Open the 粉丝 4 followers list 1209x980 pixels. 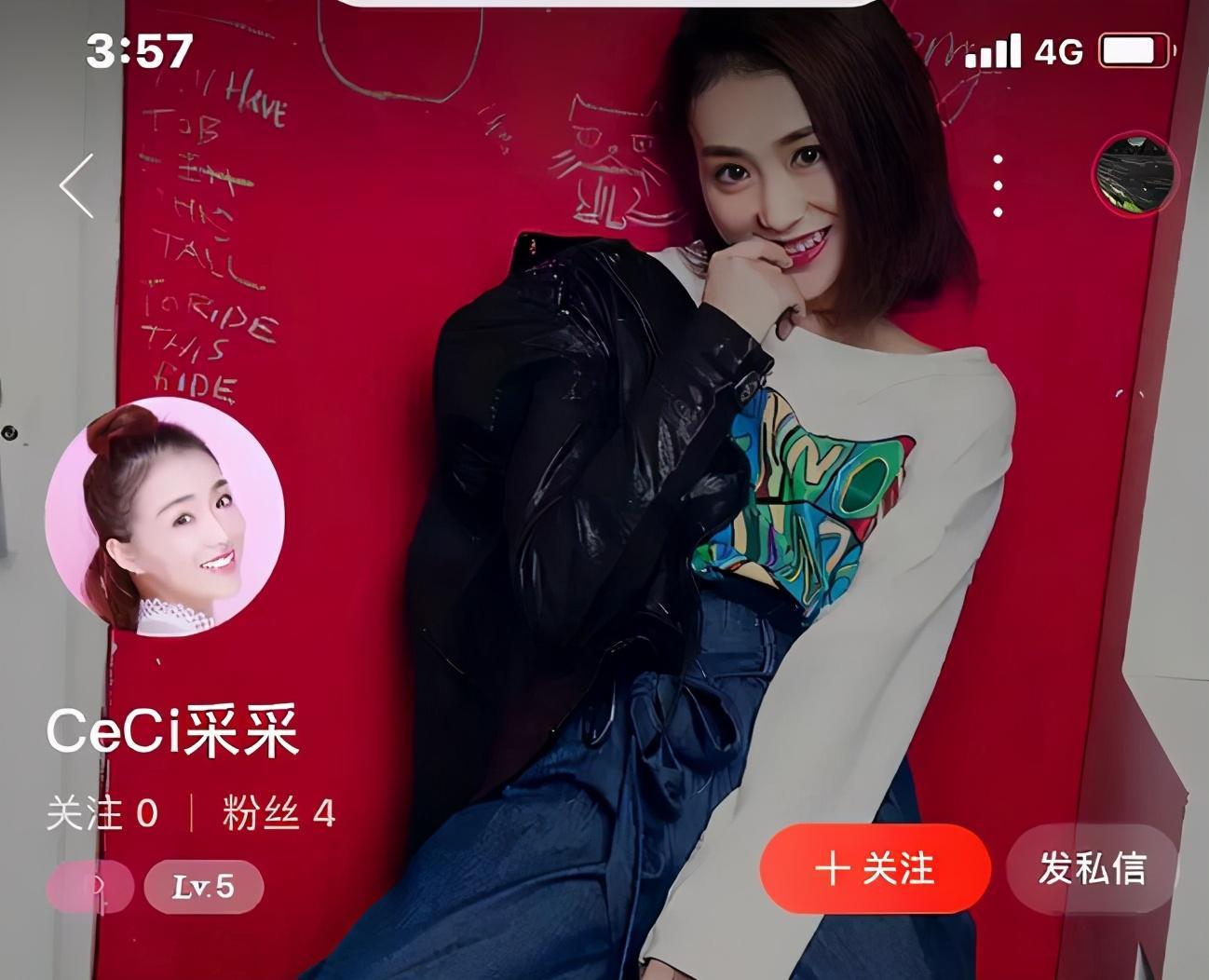tap(278, 813)
